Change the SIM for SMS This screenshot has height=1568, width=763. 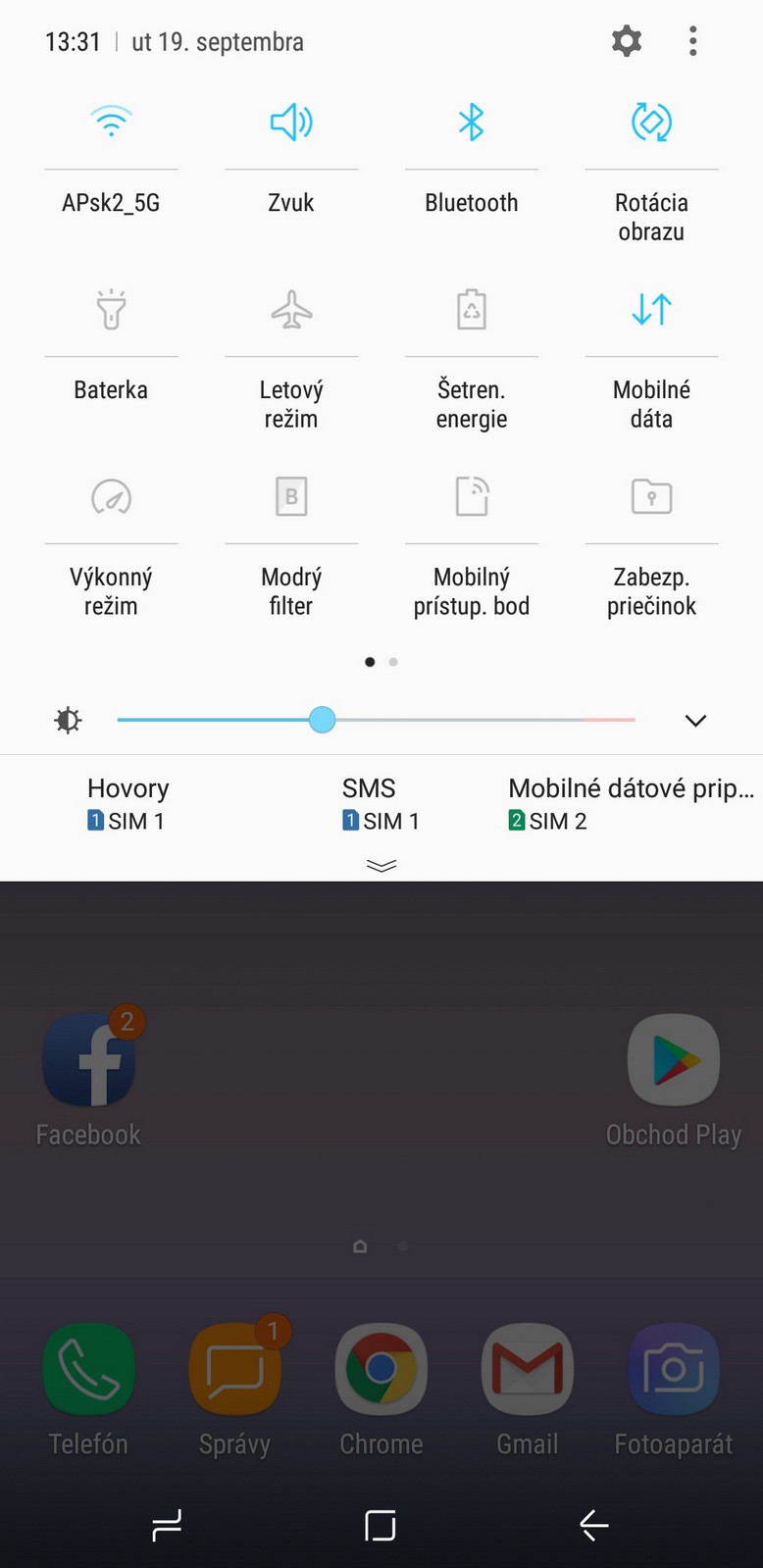click(380, 804)
